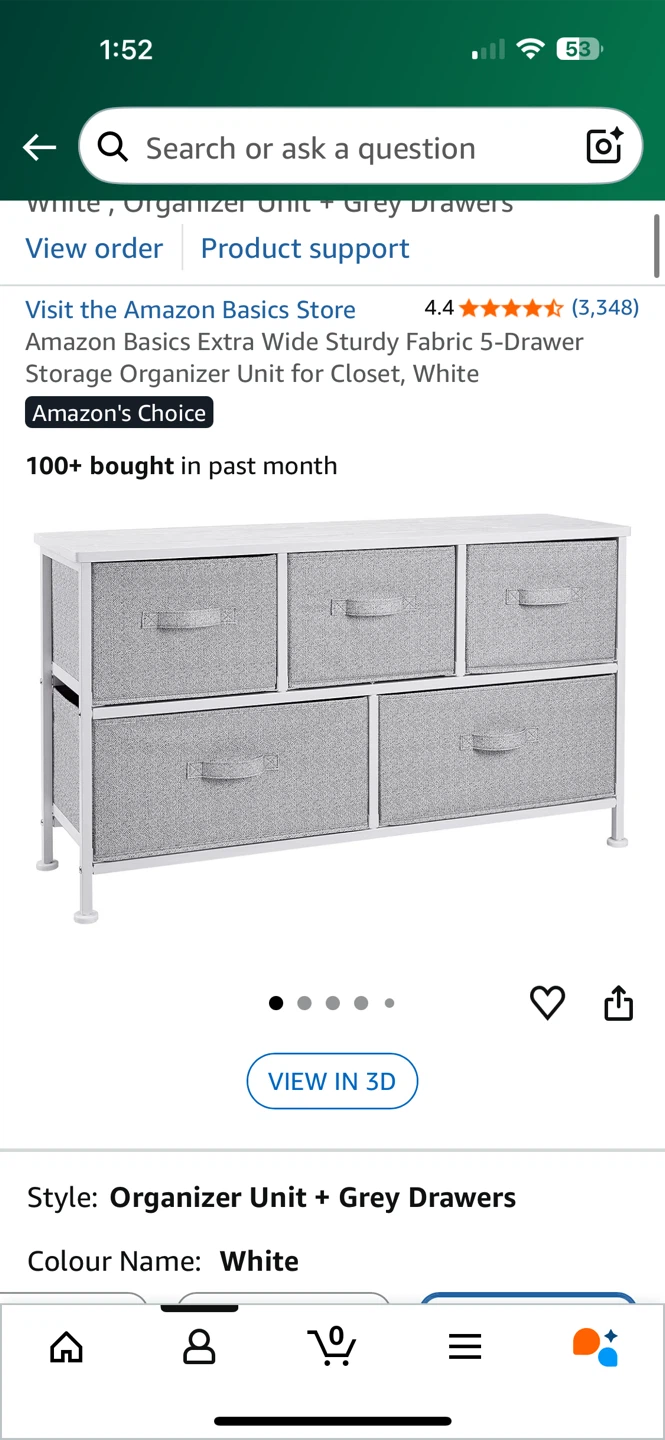Add item to wish list heart
This screenshot has width=665, height=1440.
point(547,1002)
